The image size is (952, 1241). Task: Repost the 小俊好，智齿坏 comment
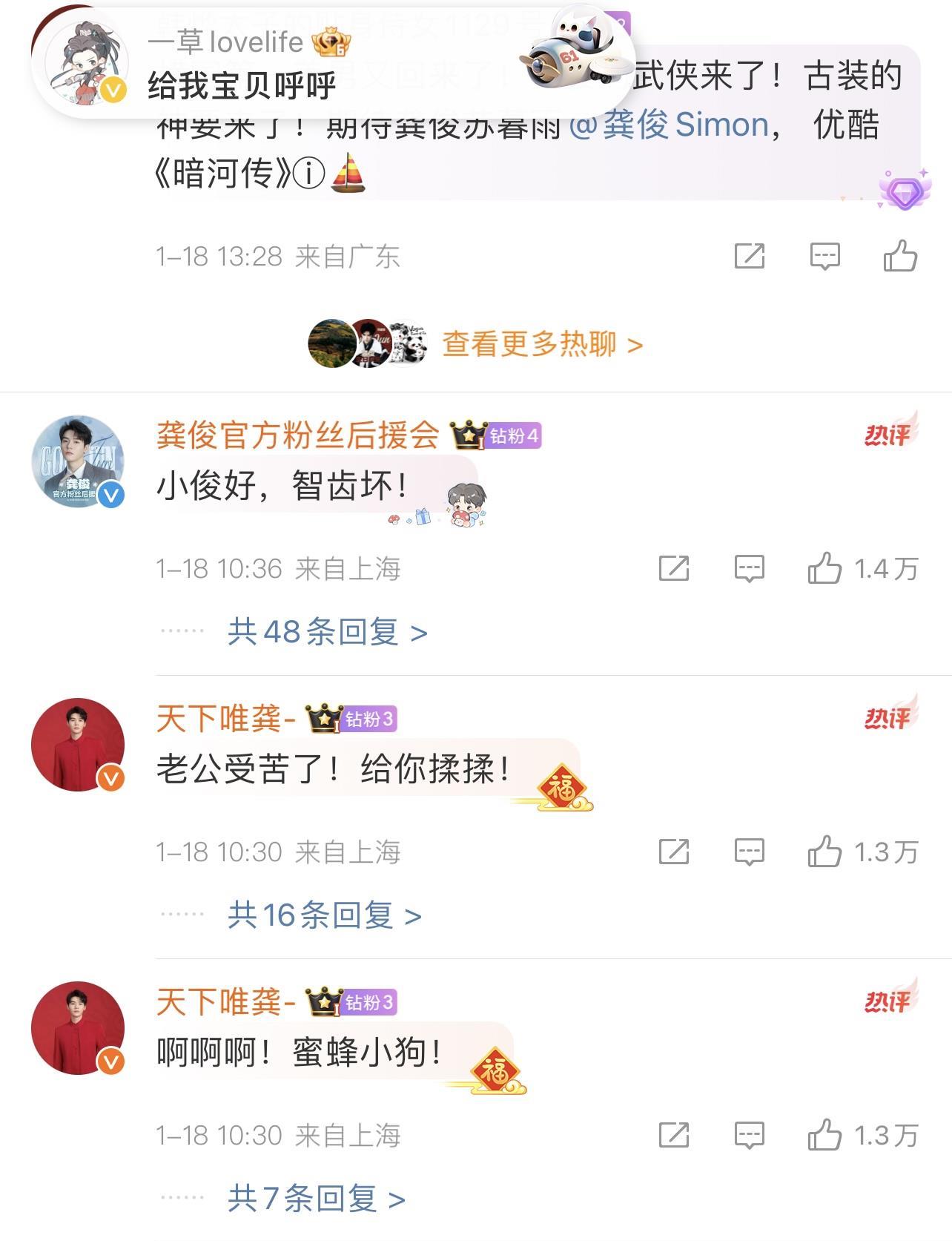(x=673, y=569)
